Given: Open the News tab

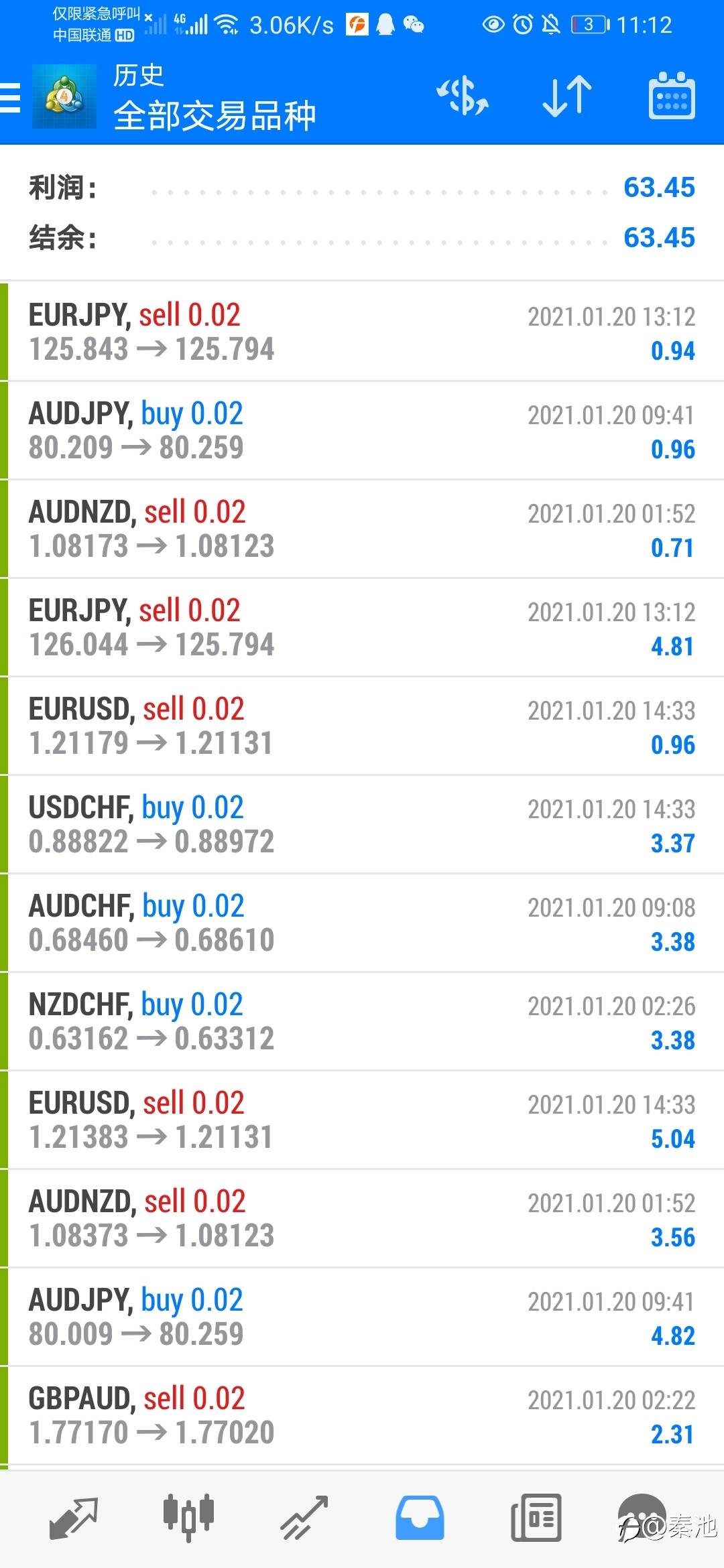Looking at the screenshot, I should tap(536, 1518).
